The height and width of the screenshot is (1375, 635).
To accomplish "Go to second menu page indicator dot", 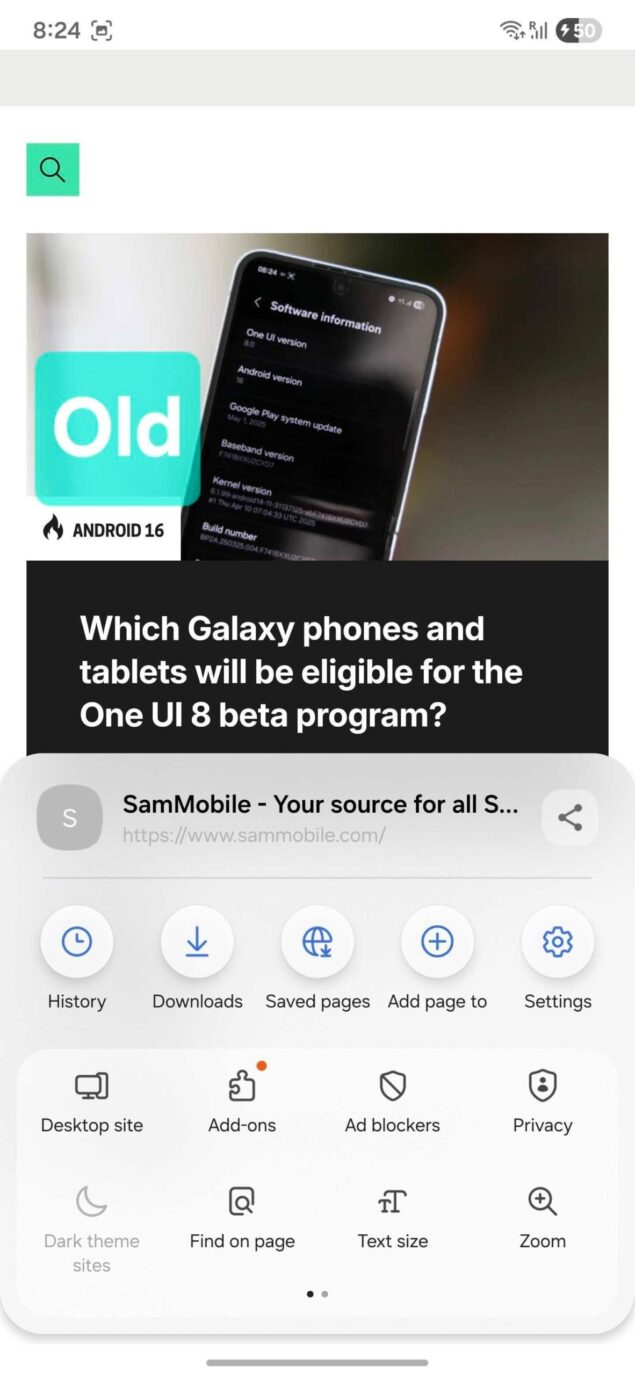I will pos(325,1294).
